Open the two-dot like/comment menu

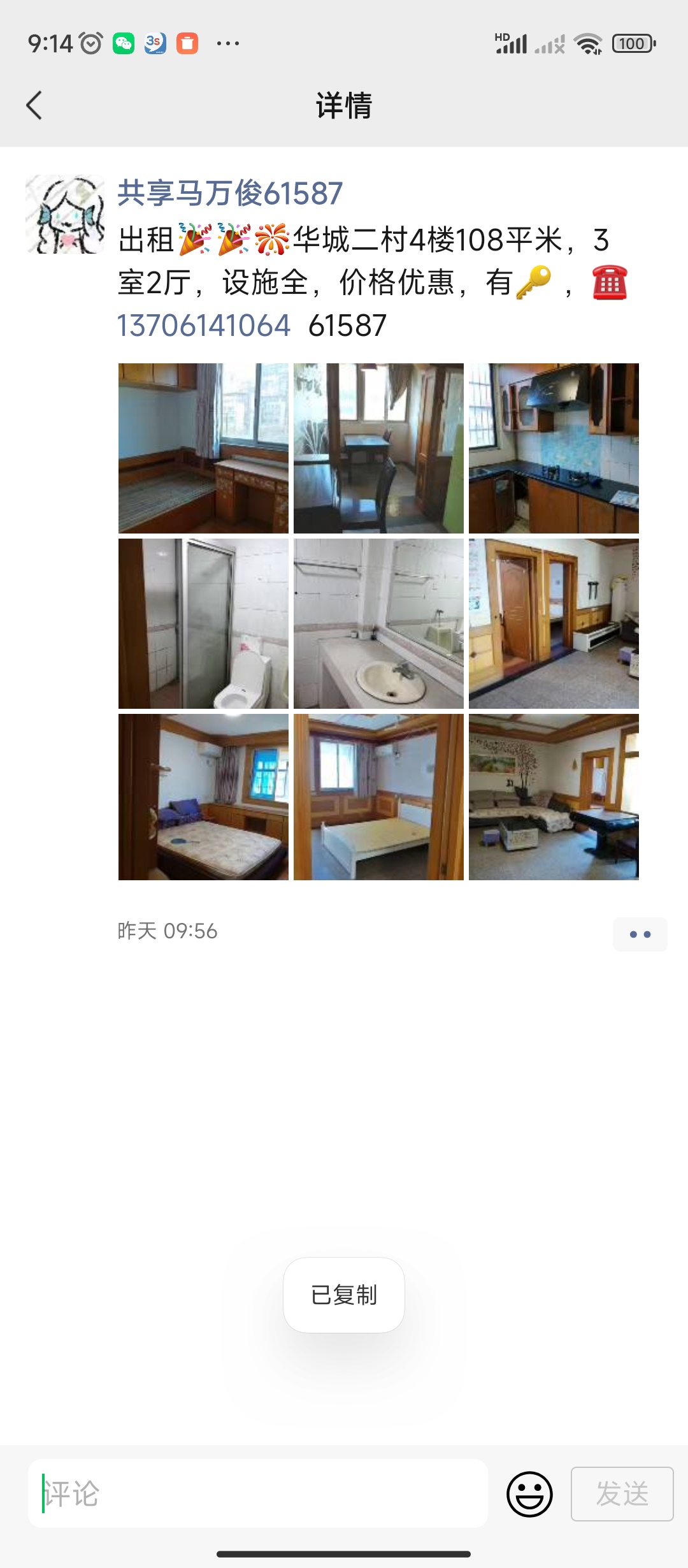[x=640, y=934]
